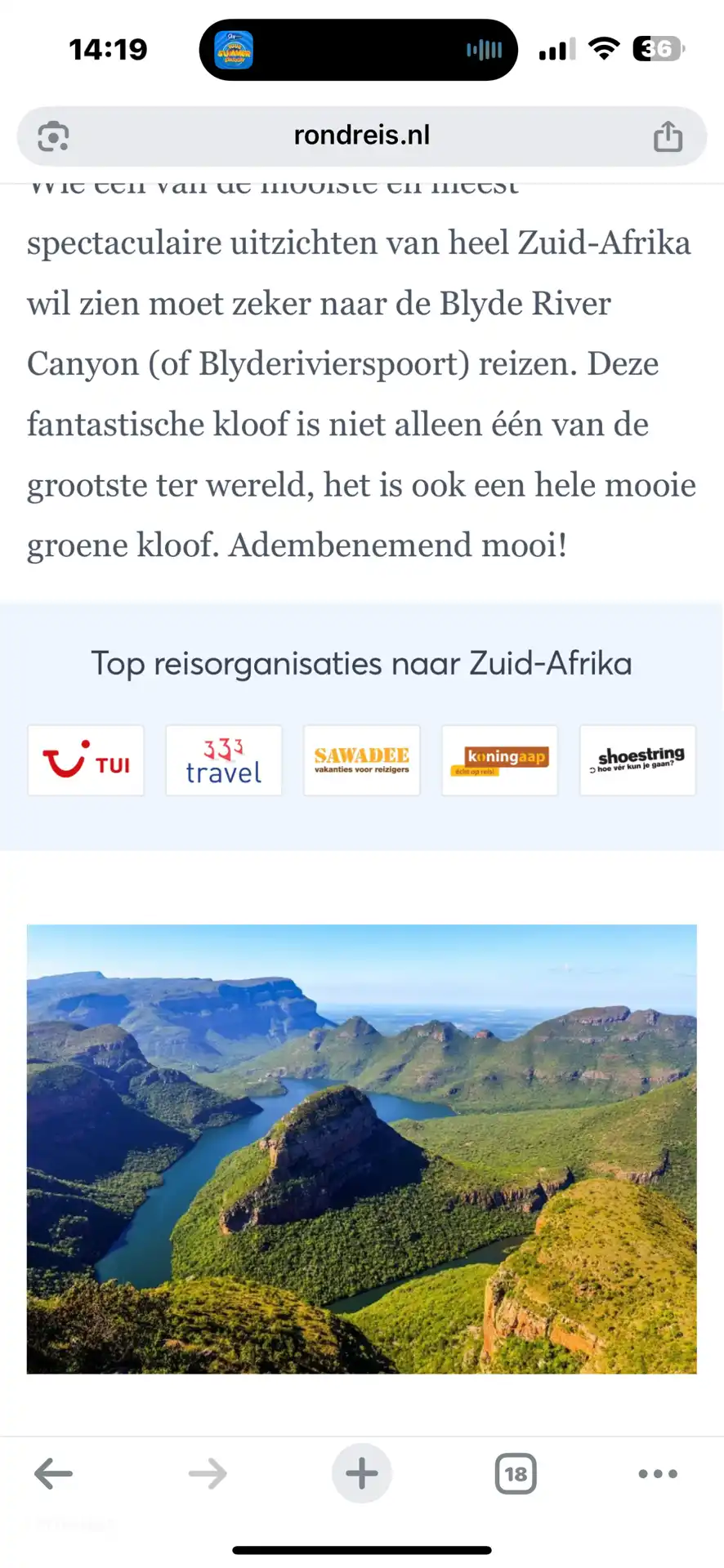Tap the rondreis.nl address bar

(x=361, y=136)
